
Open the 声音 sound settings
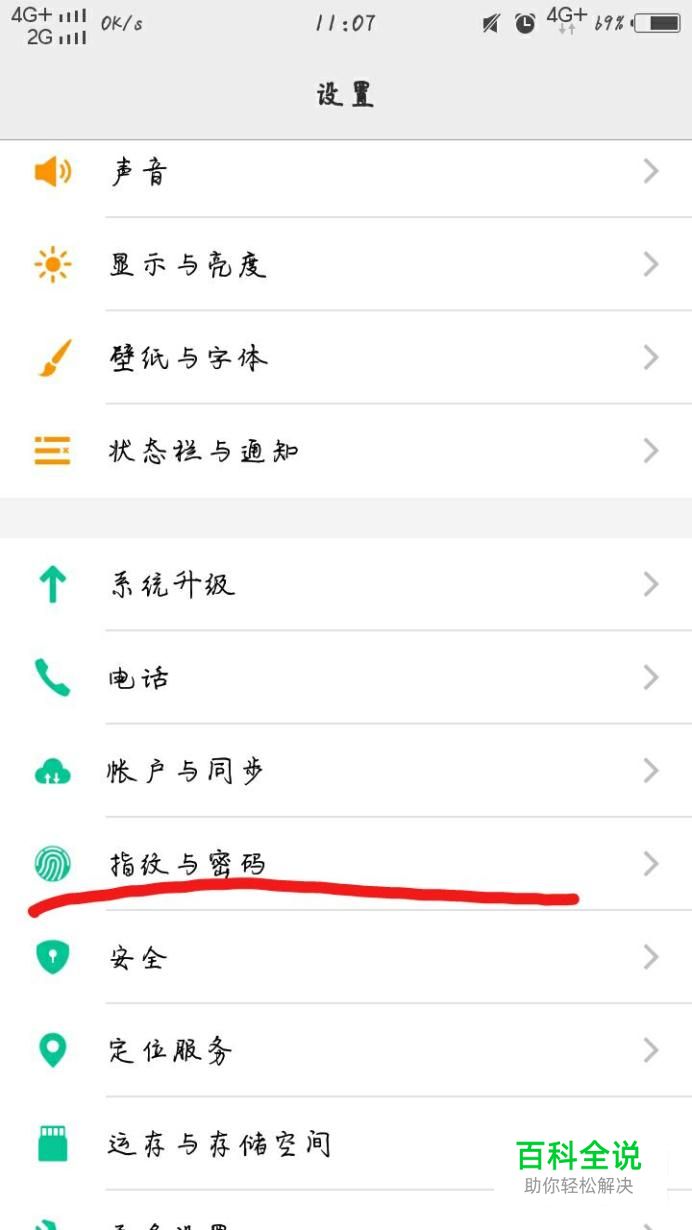point(345,173)
